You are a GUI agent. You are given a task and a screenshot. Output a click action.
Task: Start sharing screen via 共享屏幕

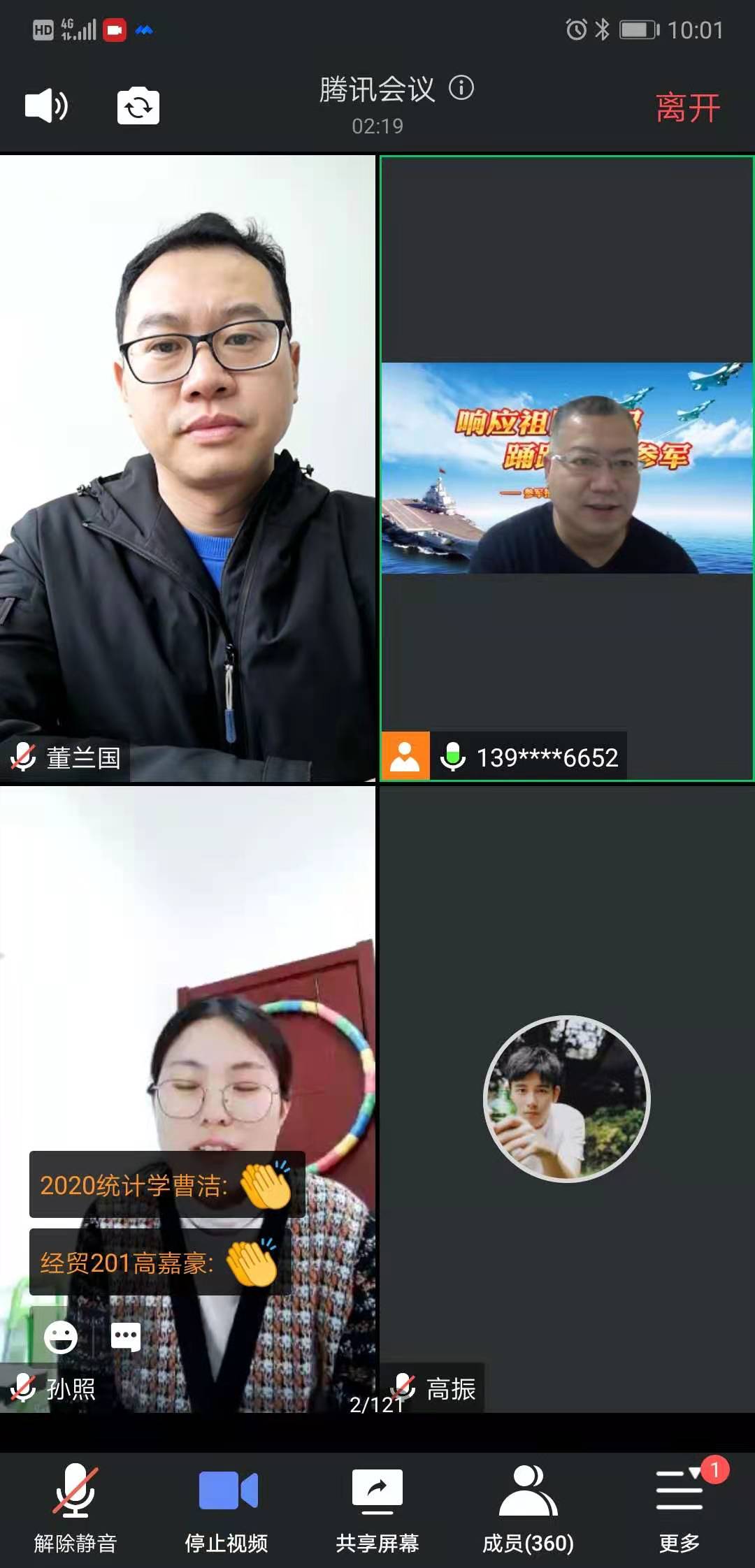(377, 1506)
